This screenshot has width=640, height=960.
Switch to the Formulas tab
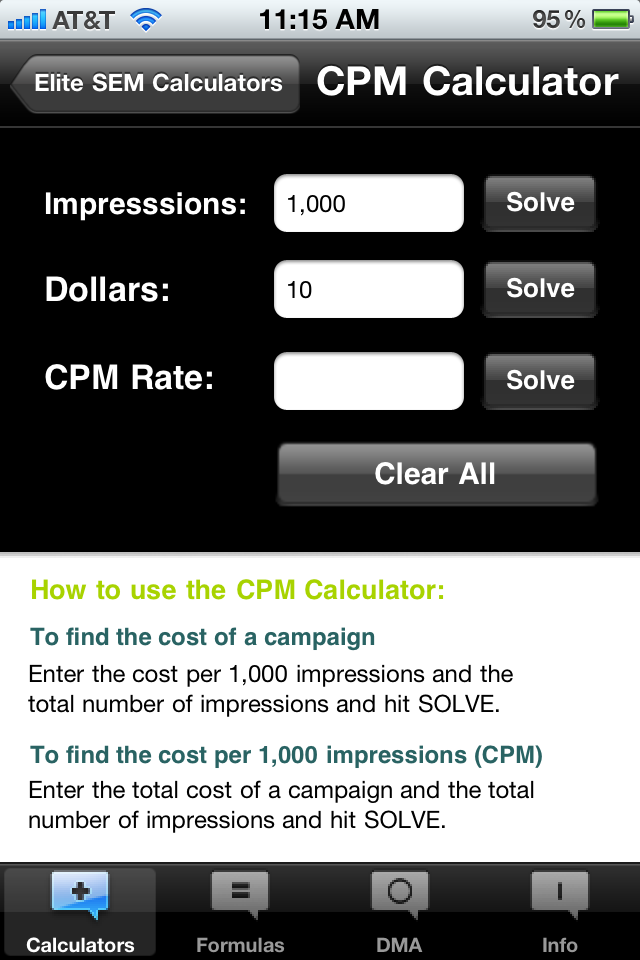(240, 912)
